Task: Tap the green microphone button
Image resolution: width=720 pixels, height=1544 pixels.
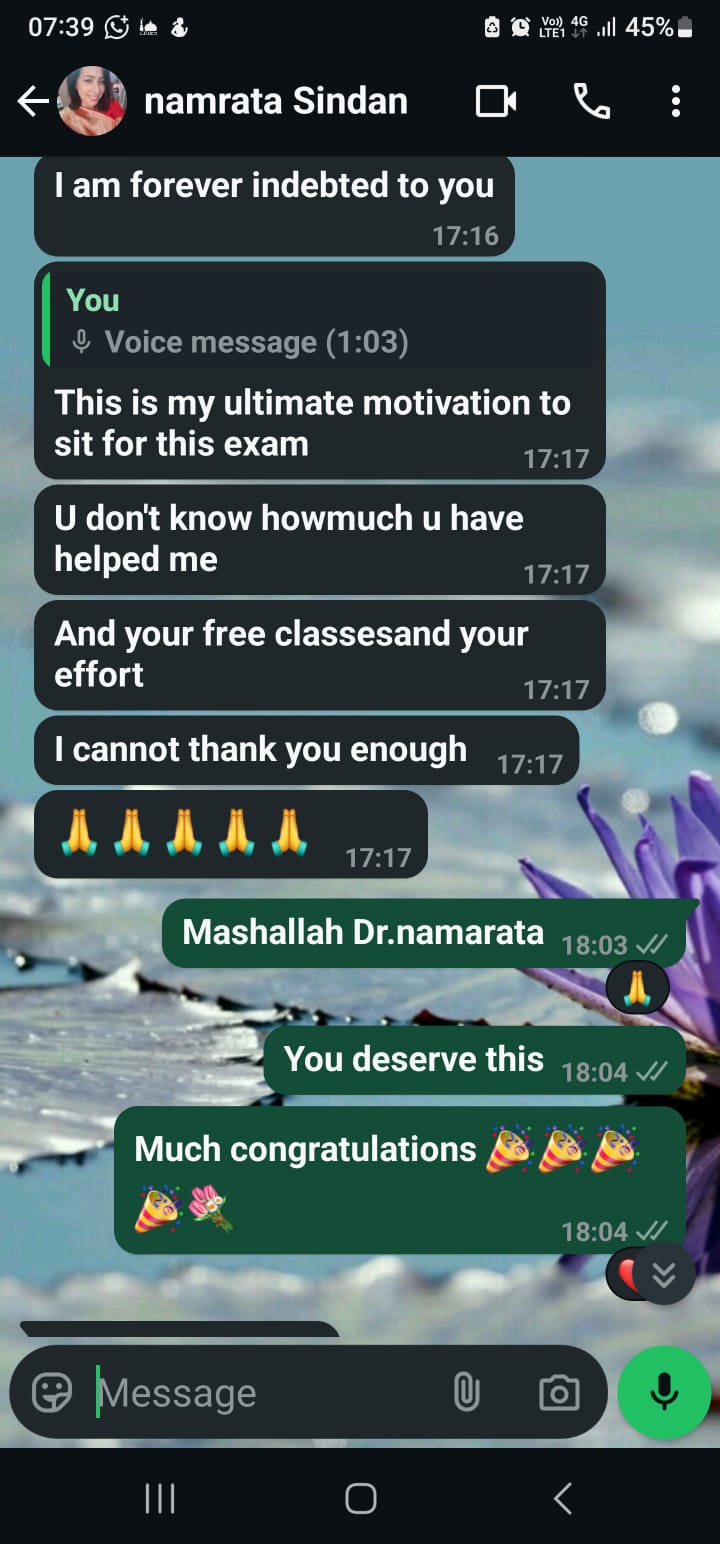Action: 664,1392
